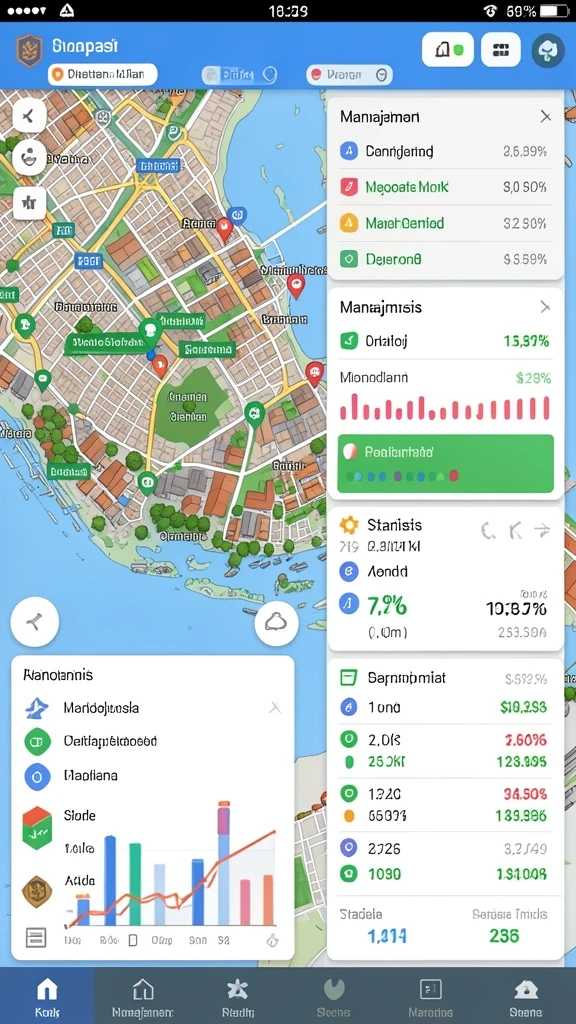Open the grid view button in header
The image size is (576, 1024).
coord(501,50)
